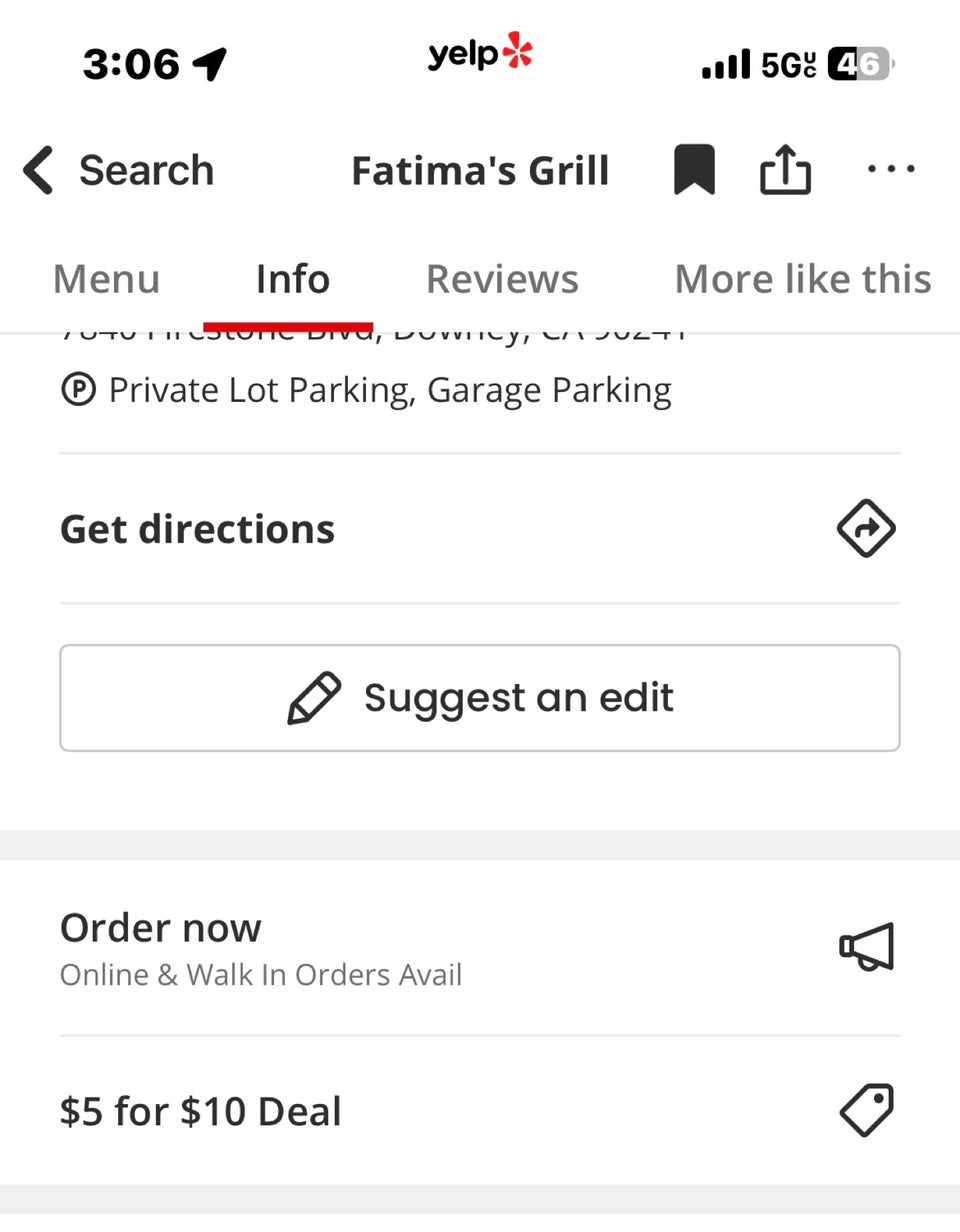The height and width of the screenshot is (1232, 960).
Task: Get directions to the restaurant
Action: 480,529
